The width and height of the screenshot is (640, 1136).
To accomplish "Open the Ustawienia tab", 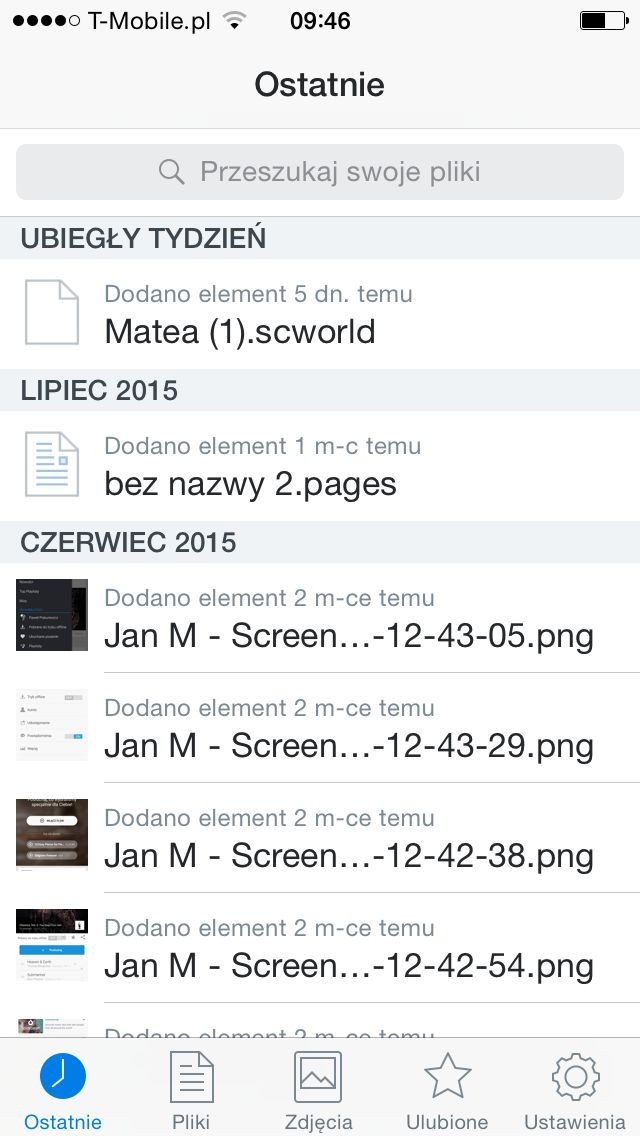I will (x=575, y=1089).
